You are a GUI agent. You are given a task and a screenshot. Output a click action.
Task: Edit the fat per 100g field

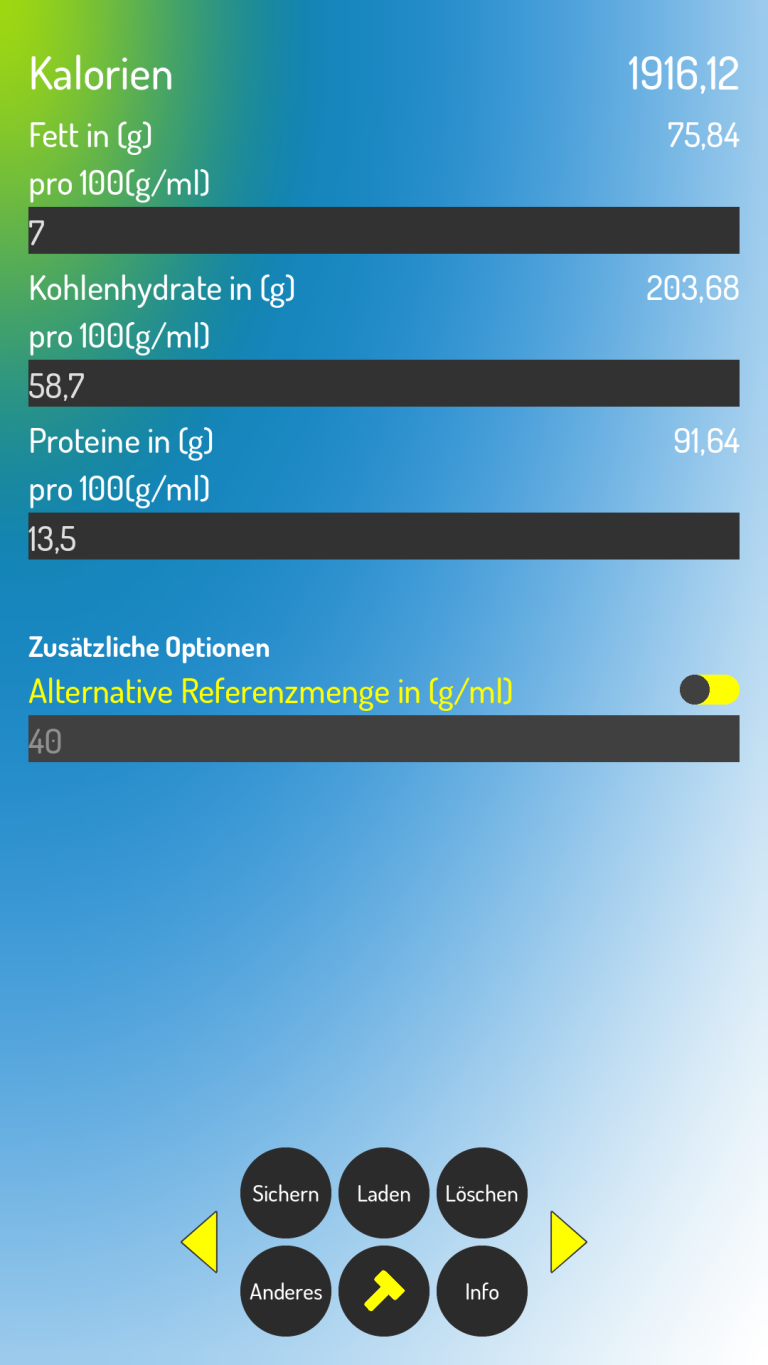point(384,231)
